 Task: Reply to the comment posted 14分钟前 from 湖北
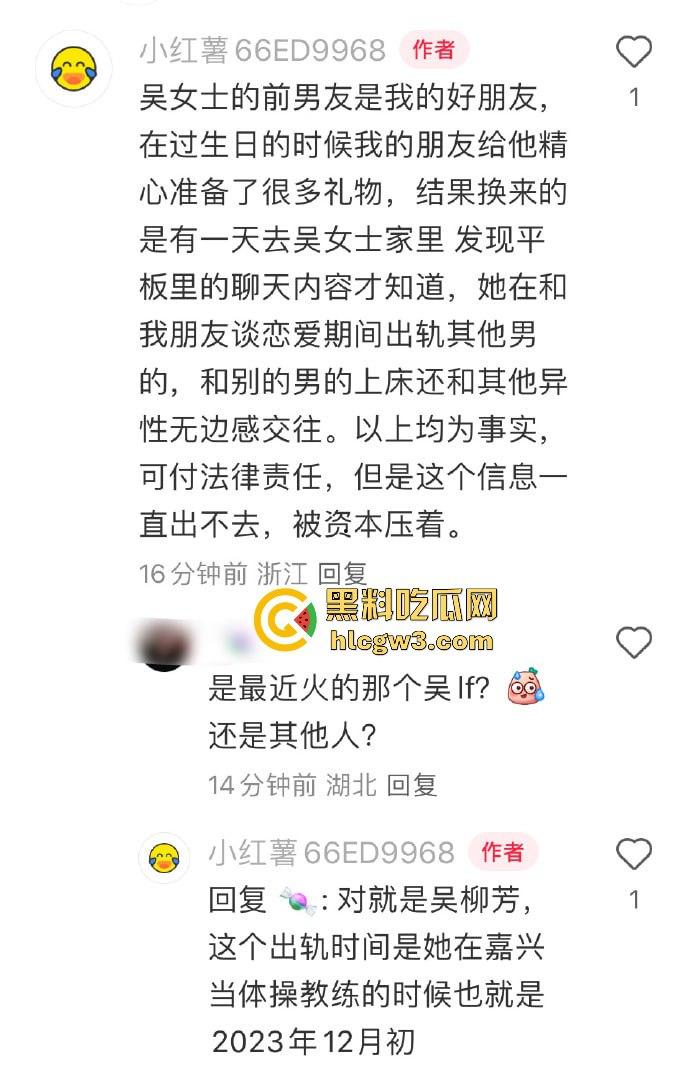412,785
